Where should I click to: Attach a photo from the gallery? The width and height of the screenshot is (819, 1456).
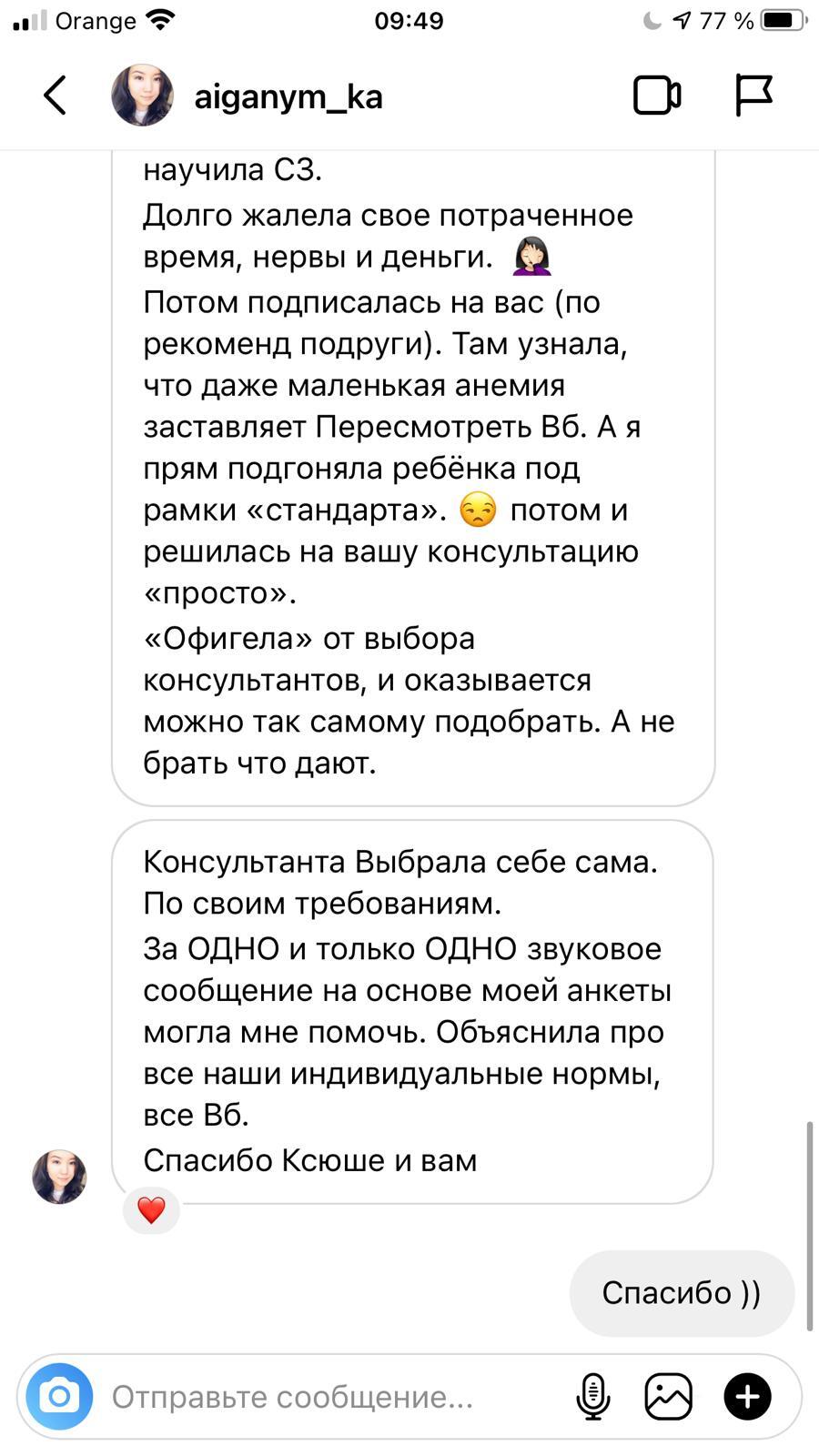tap(668, 1397)
